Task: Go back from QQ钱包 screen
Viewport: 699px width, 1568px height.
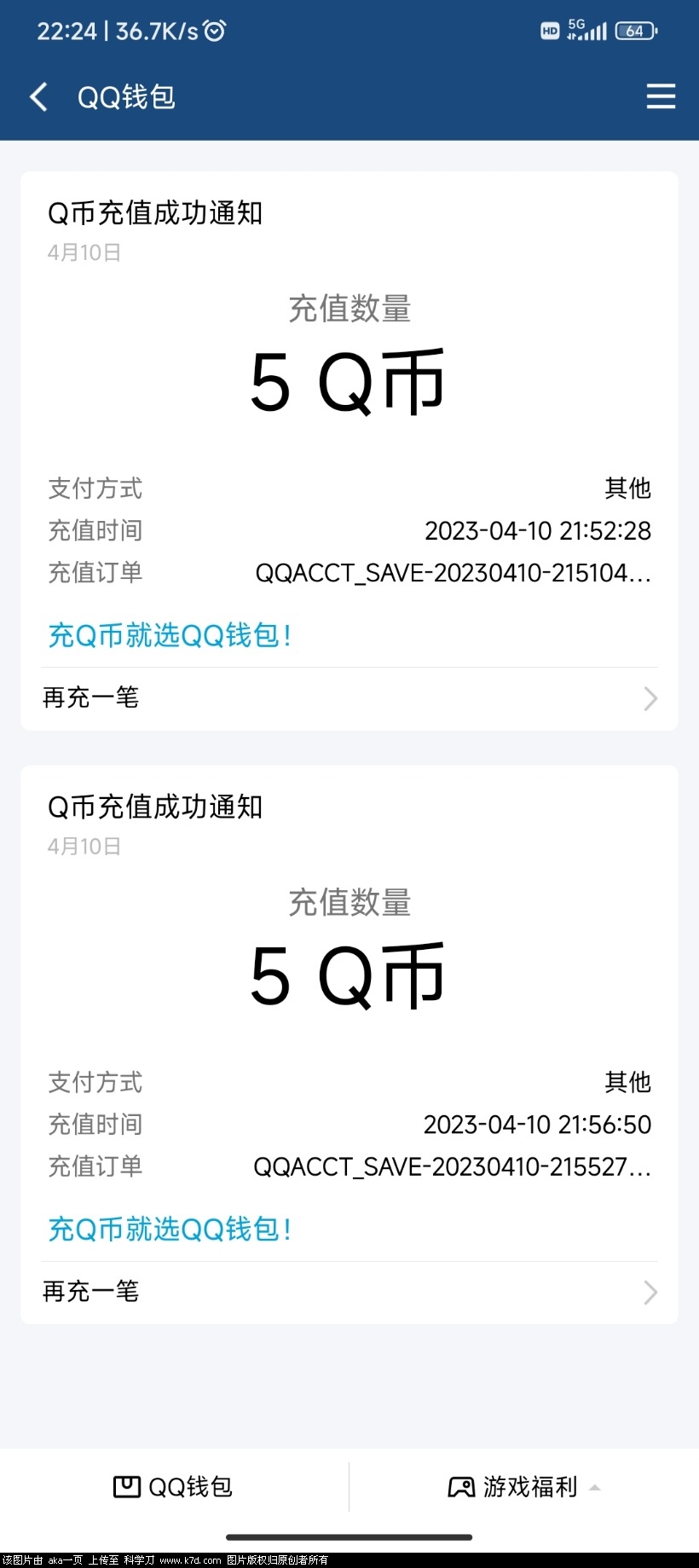Action: point(38,97)
